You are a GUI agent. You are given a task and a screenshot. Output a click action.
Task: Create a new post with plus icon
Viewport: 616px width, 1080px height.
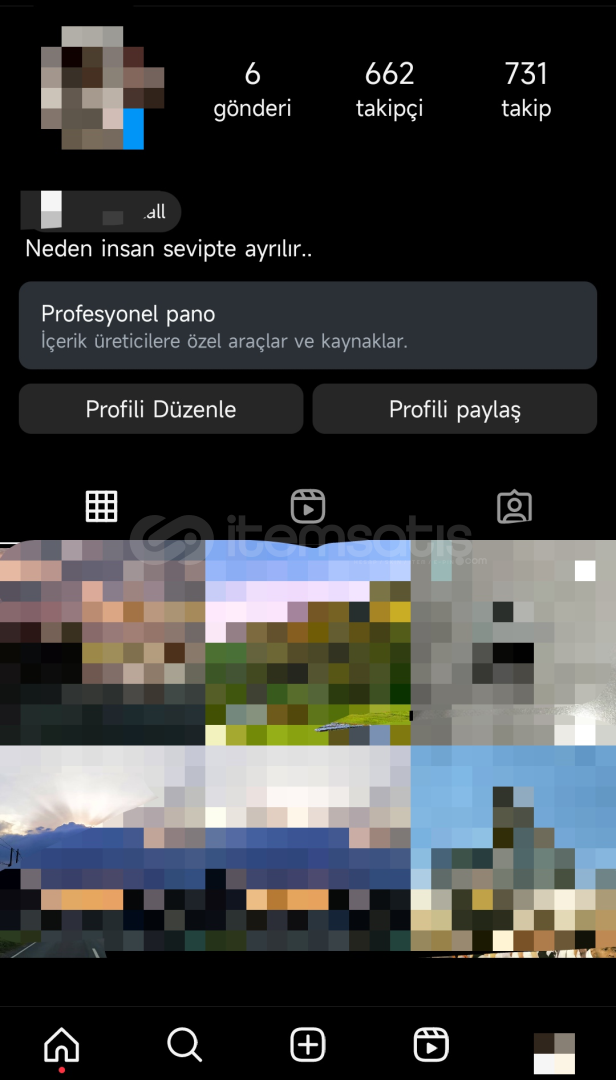[308, 1045]
